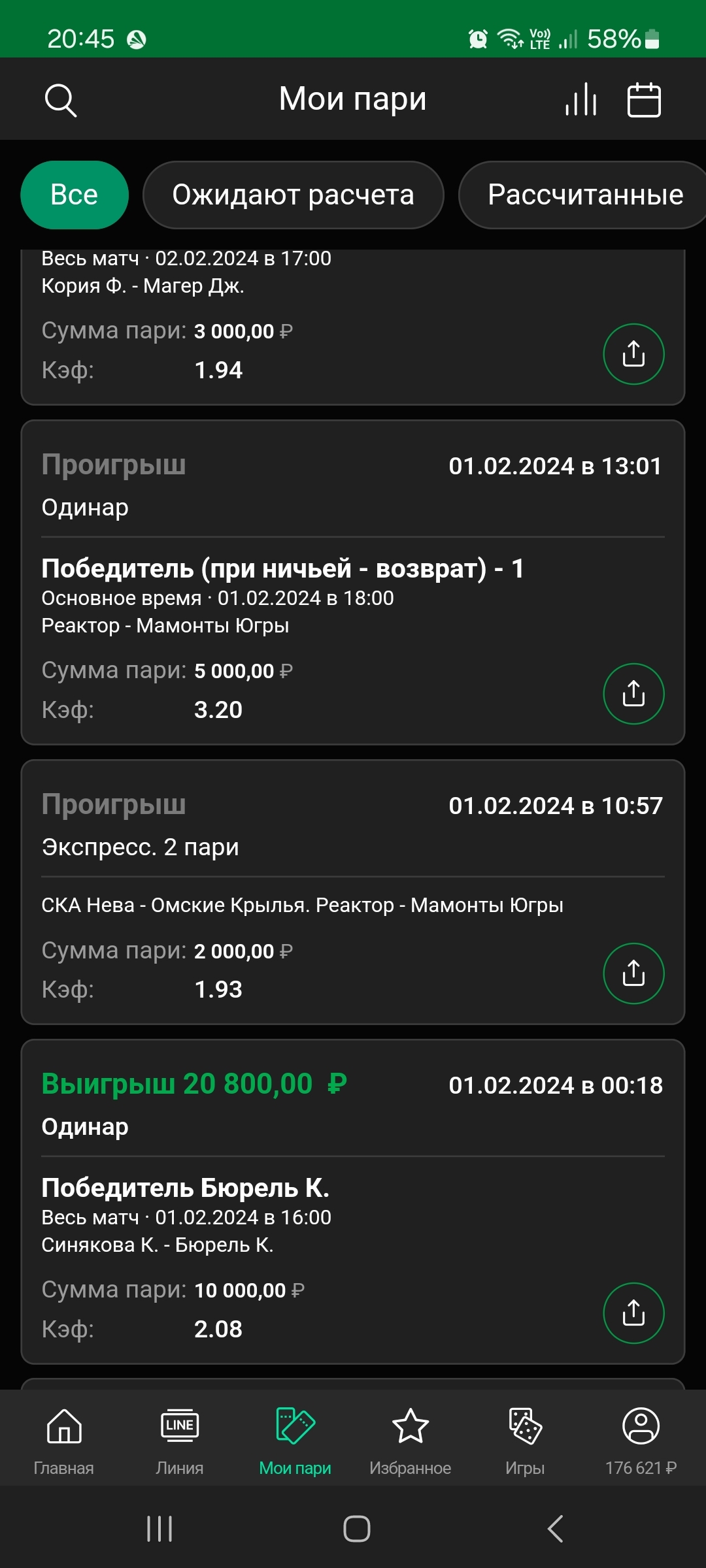Open the Экспресс bet placed at 10:57

pyautogui.click(x=353, y=892)
